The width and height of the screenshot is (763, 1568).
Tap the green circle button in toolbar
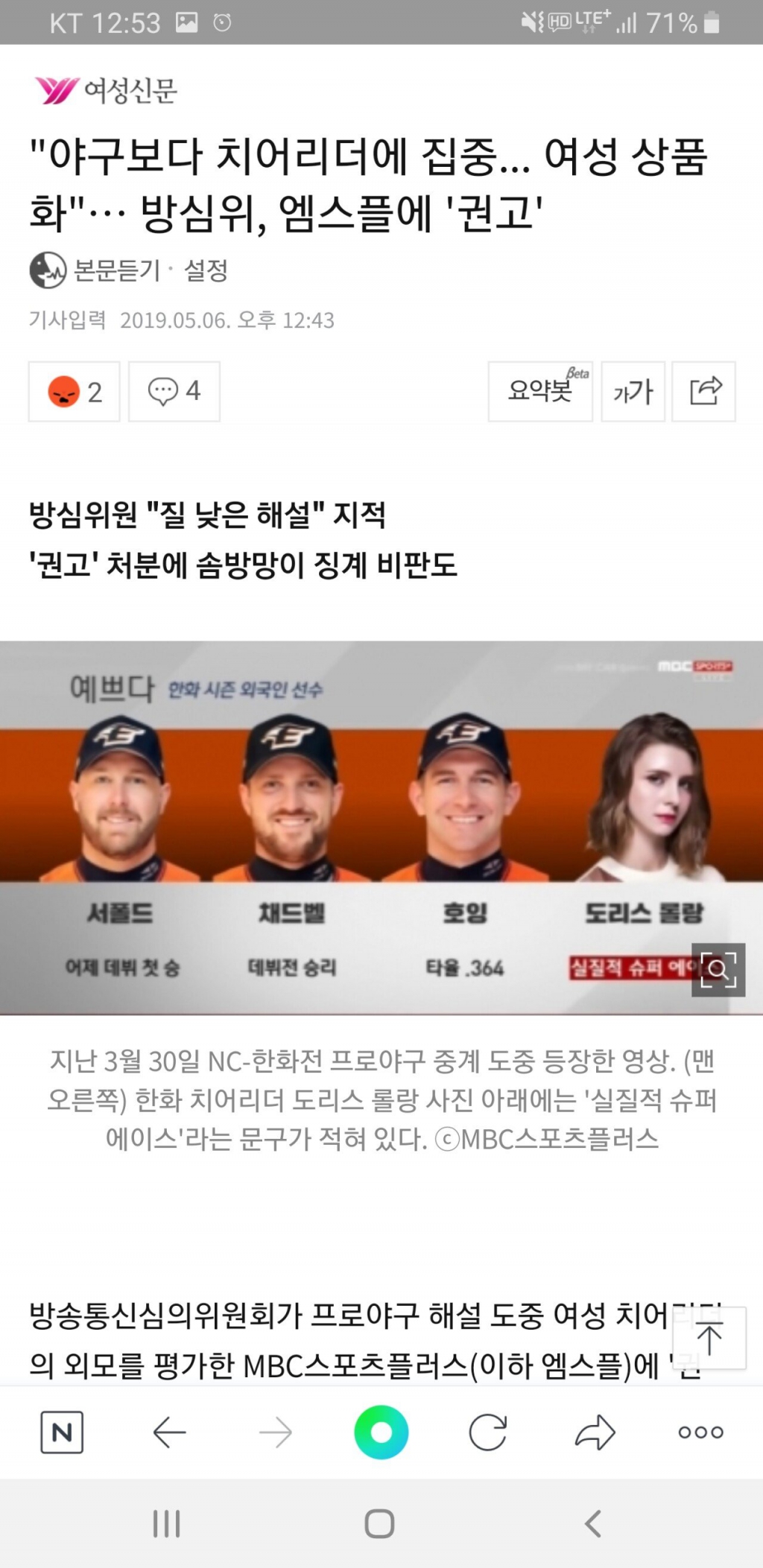[x=381, y=1432]
